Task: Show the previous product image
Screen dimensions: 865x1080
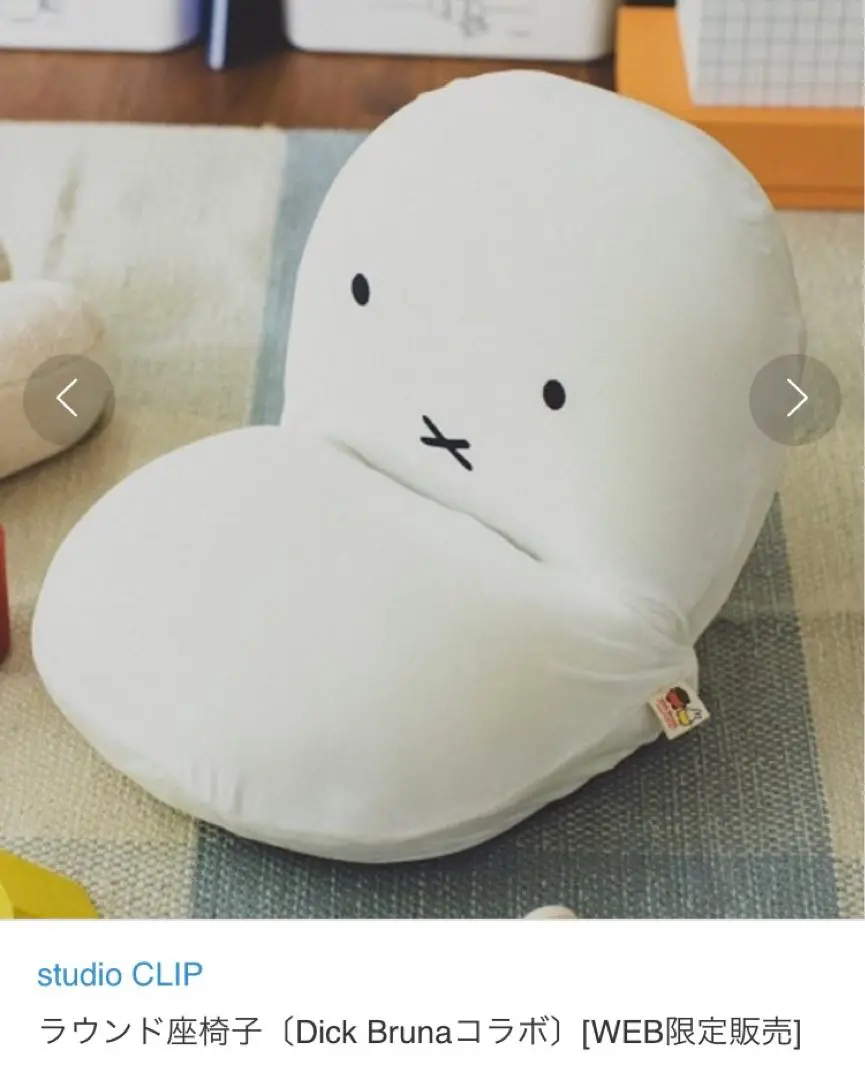Action: coord(67,399)
